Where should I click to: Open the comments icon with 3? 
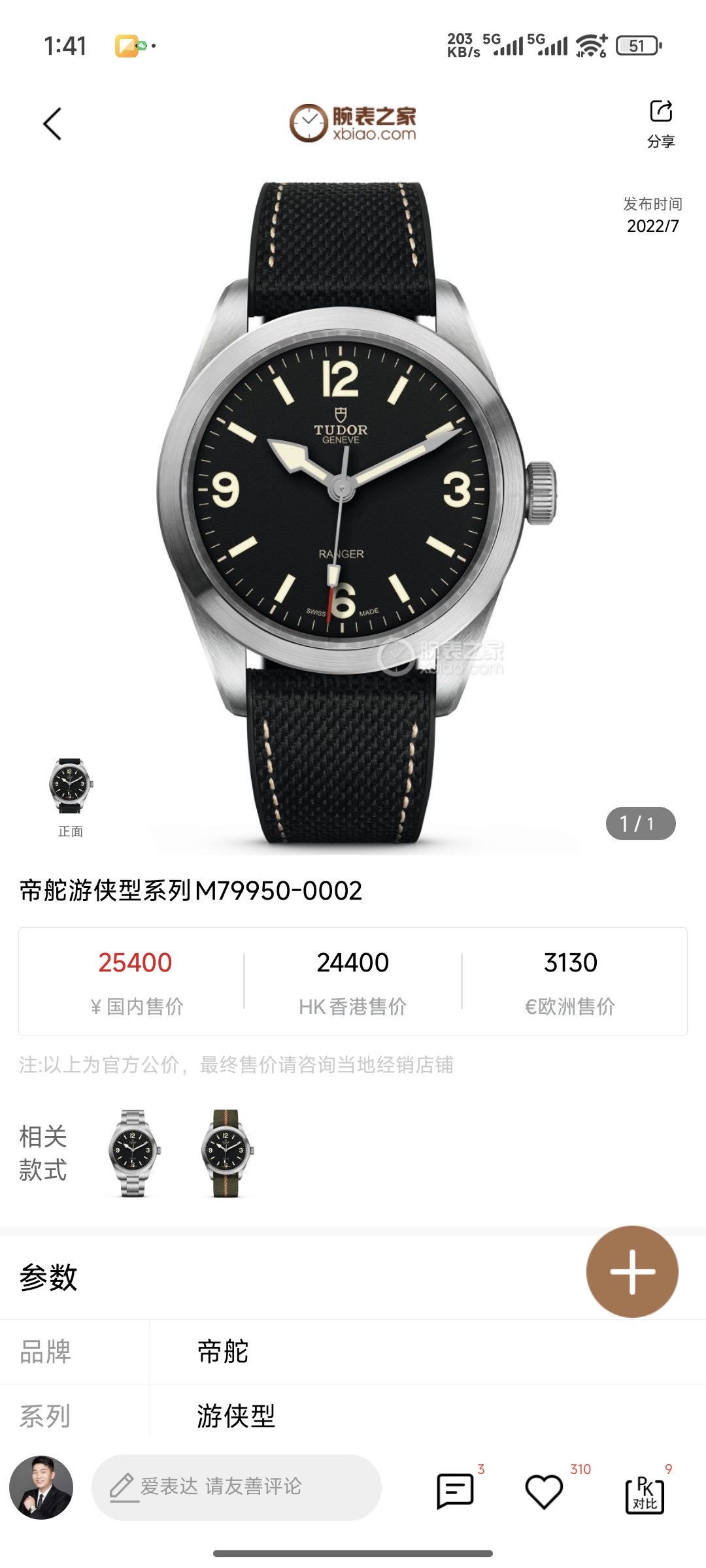455,1491
